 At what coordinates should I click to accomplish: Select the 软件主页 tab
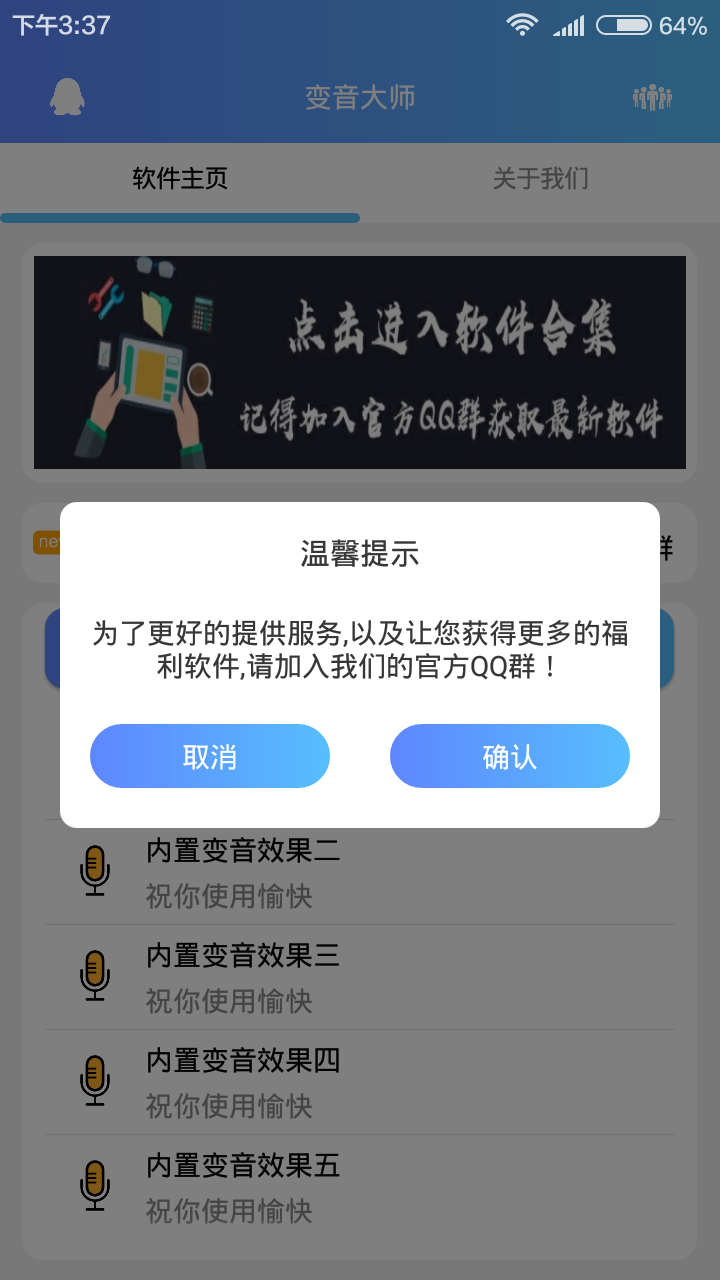pyautogui.click(x=180, y=179)
